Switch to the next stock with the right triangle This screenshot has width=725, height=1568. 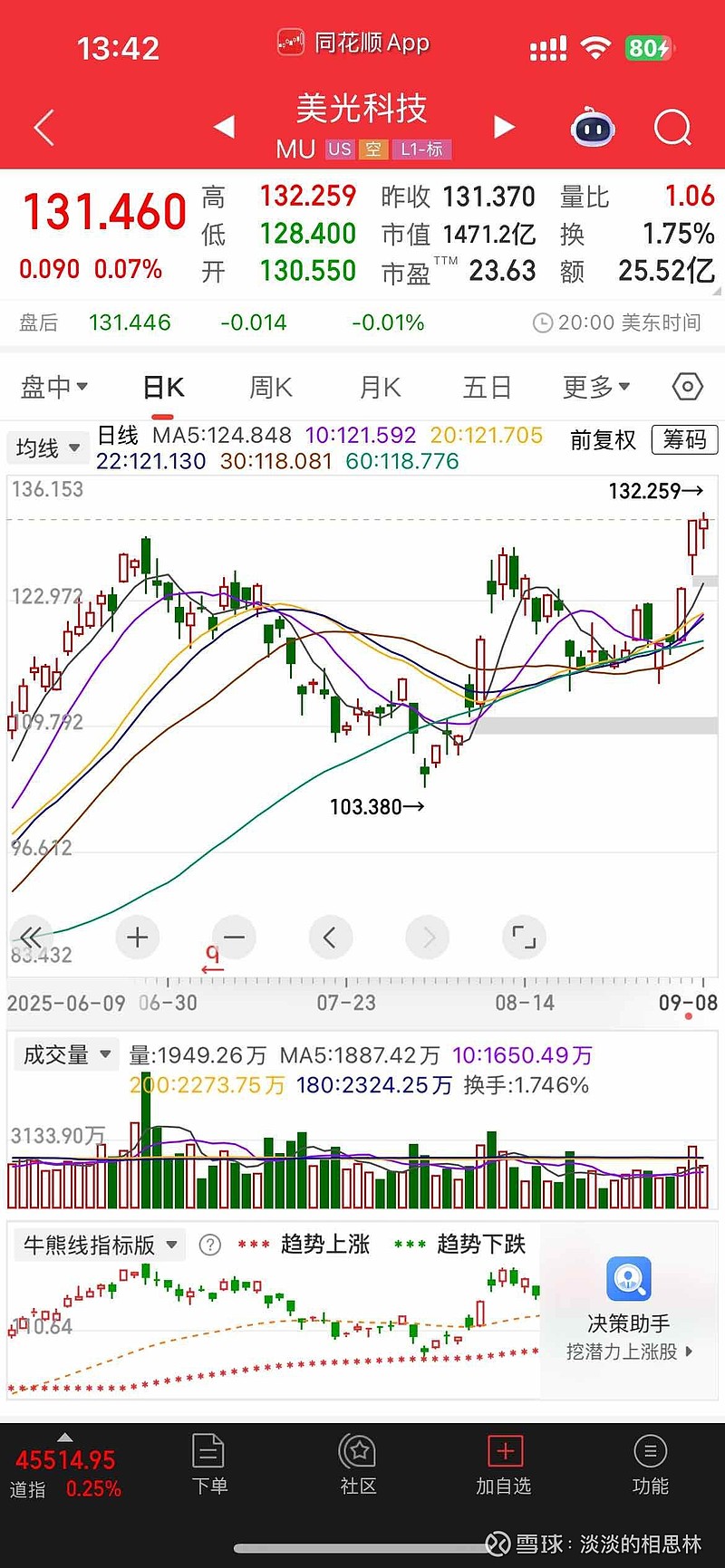tap(503, 127)
